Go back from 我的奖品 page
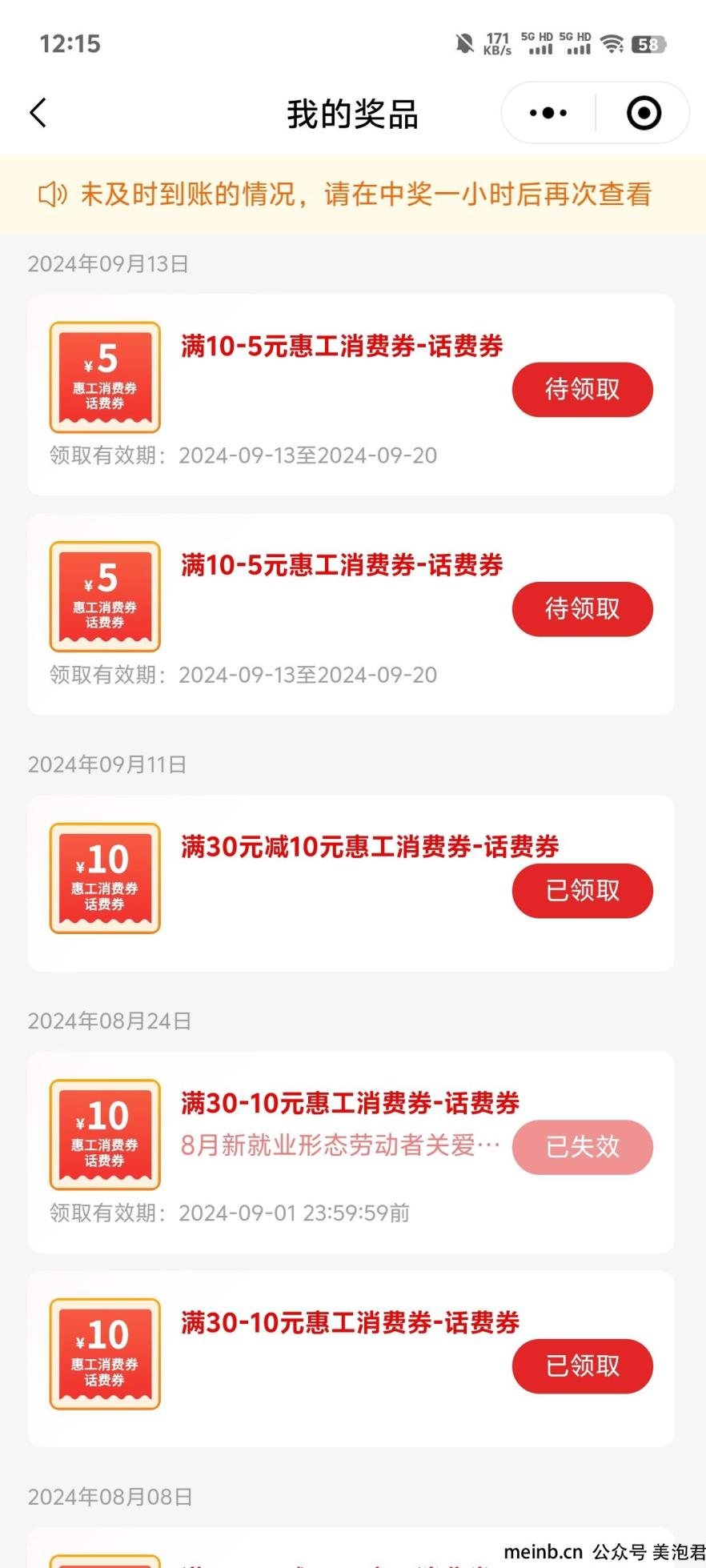 (38, 113)
